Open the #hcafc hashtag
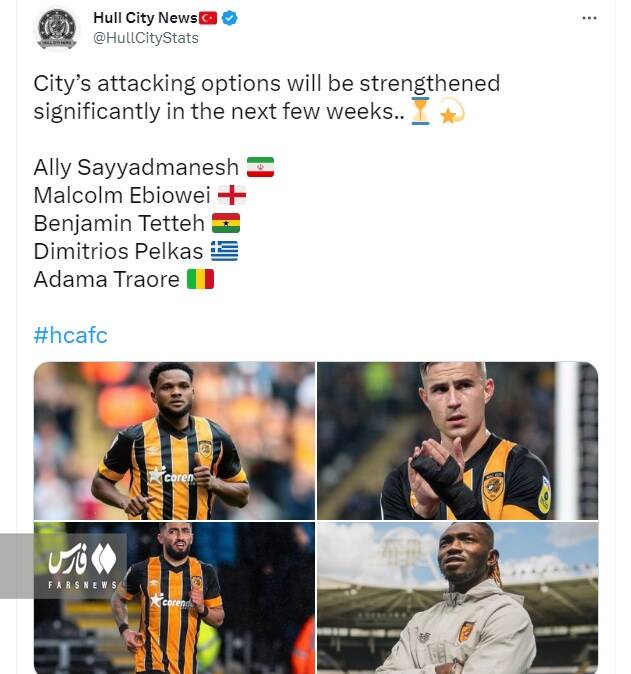Viewport: 631px width, 674px height. tap(70, 335)
